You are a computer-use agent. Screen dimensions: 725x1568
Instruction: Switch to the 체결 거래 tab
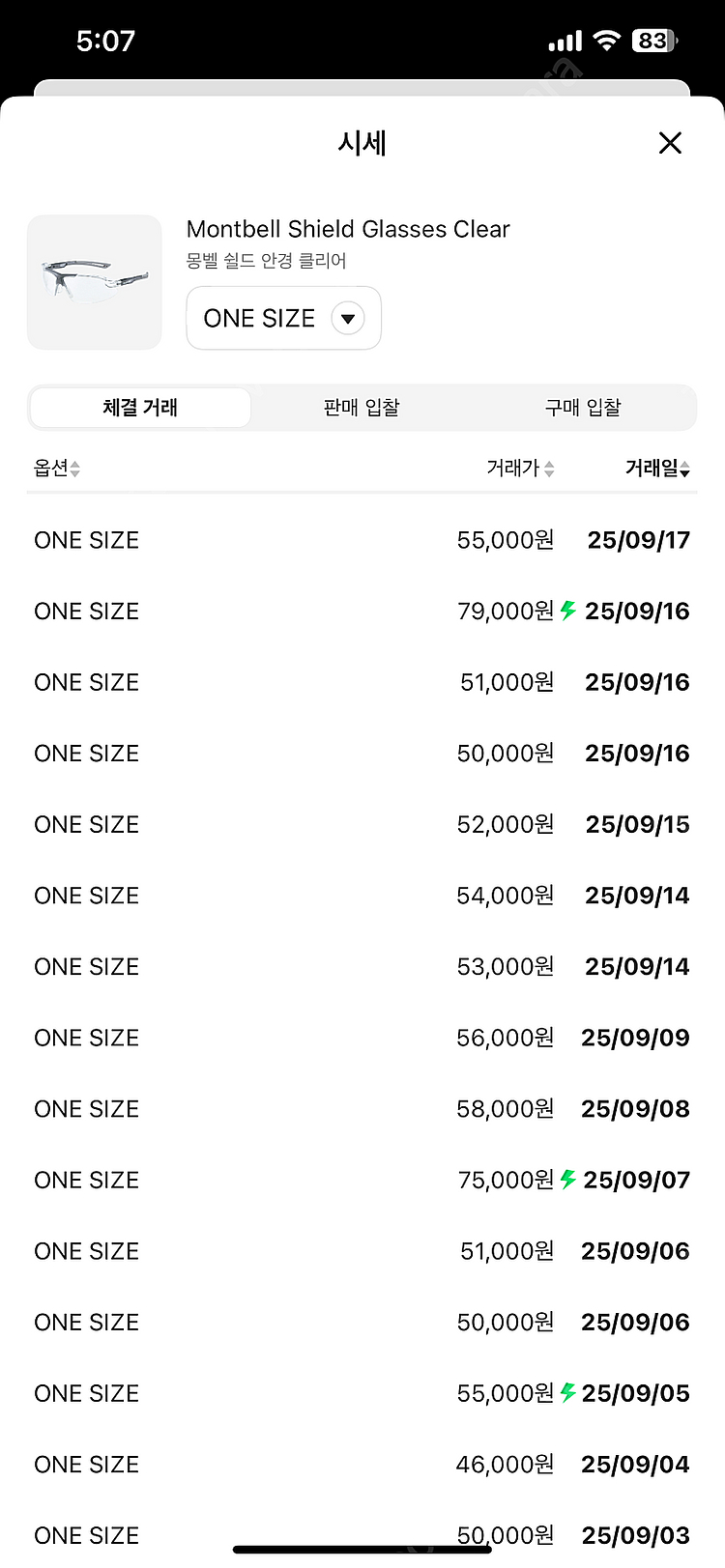click(x=140, y=408)
